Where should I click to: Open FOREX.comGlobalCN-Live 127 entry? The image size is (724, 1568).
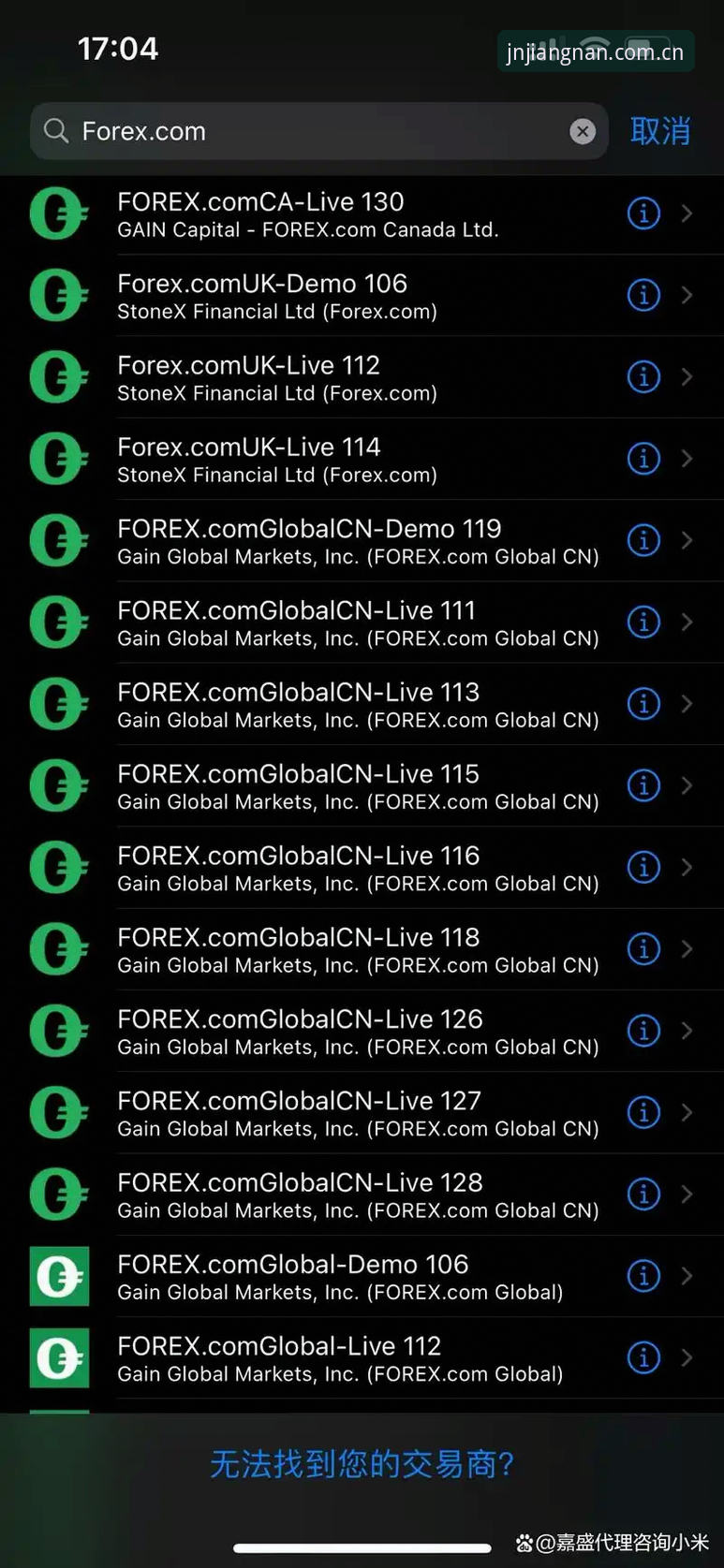coord(362,1113)
